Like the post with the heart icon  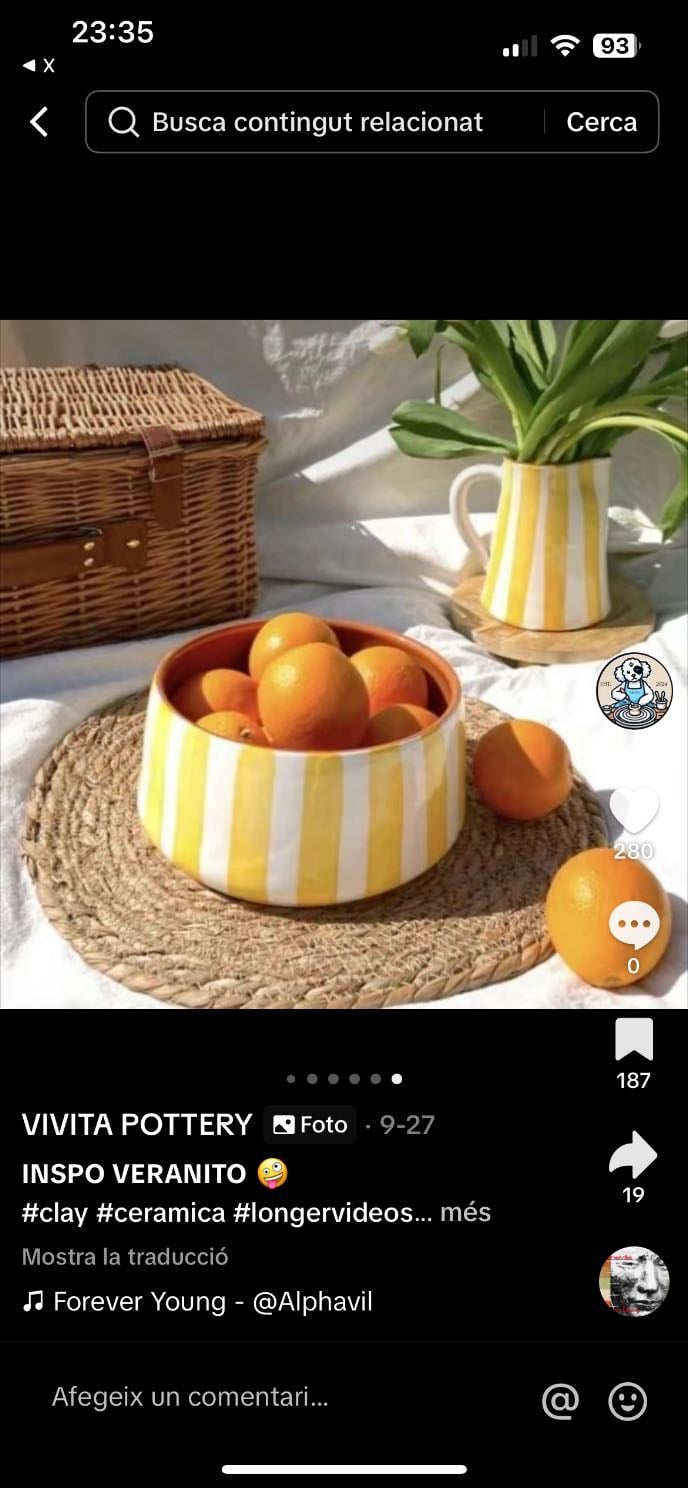click(634, 810)
